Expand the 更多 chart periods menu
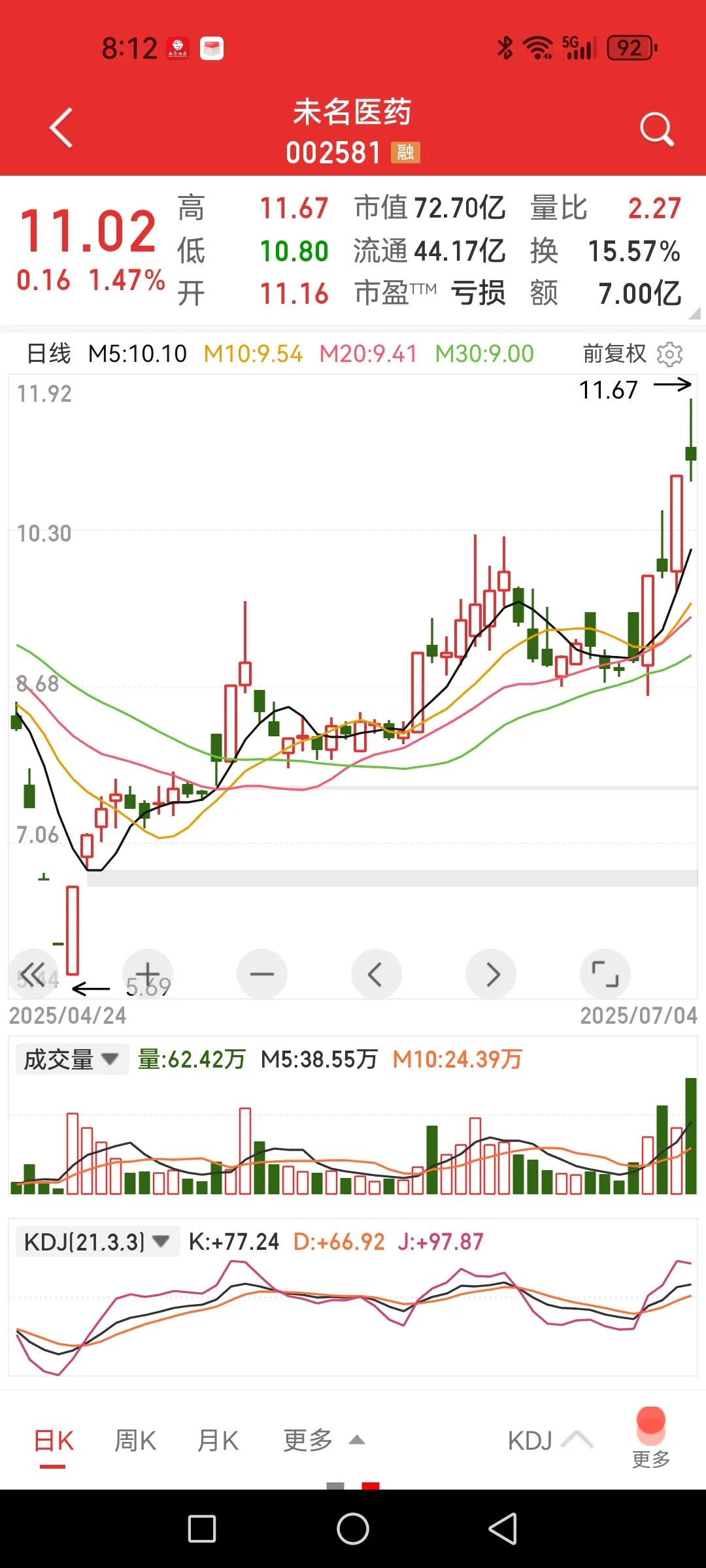Viewport: 706px width, 1568px height. [323, 1440]
